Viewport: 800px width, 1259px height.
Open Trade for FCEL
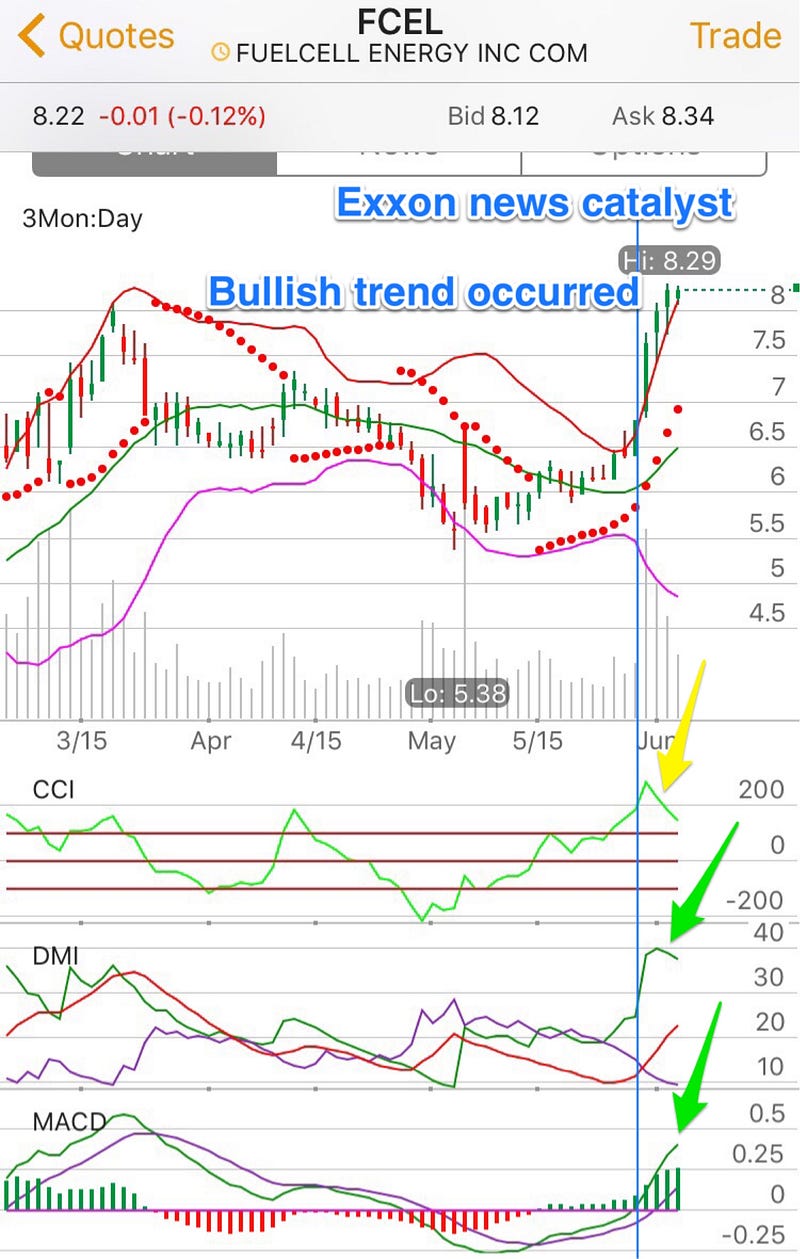click(735, 36)
